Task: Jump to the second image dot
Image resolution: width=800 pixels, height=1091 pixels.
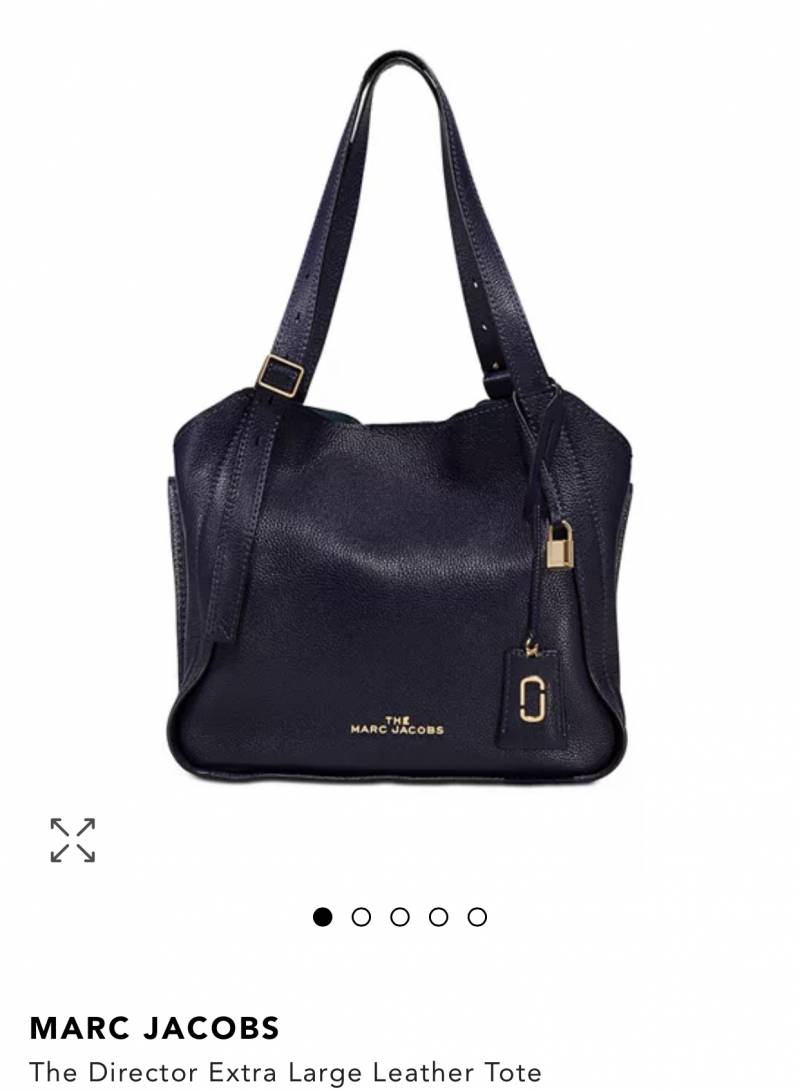Action: 361,917
